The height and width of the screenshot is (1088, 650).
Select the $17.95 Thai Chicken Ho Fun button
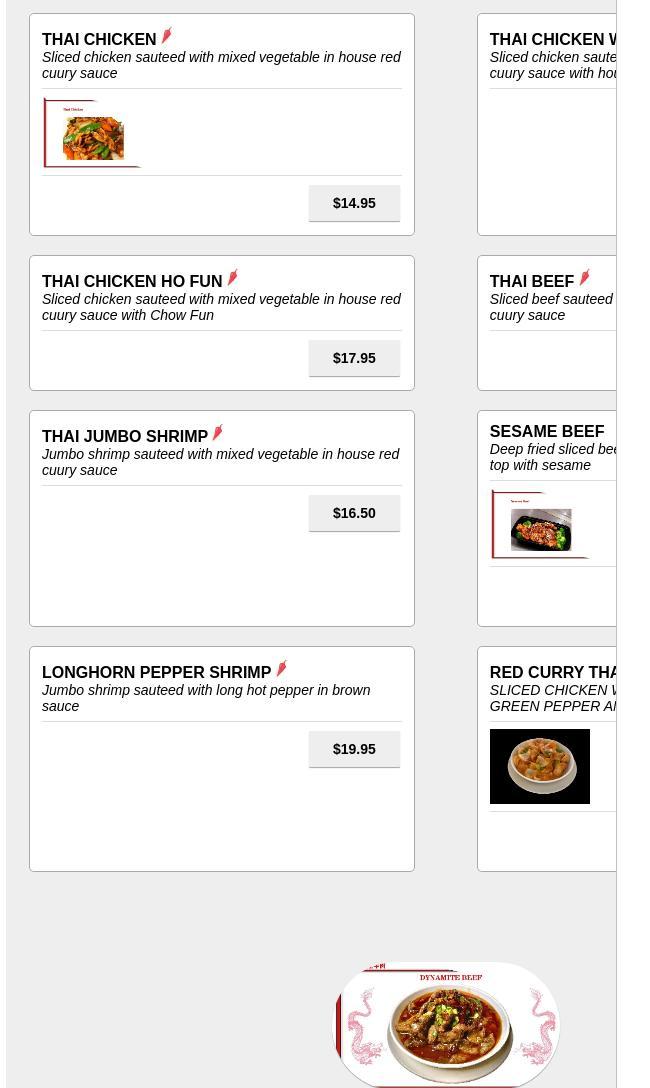pos(354,358)
